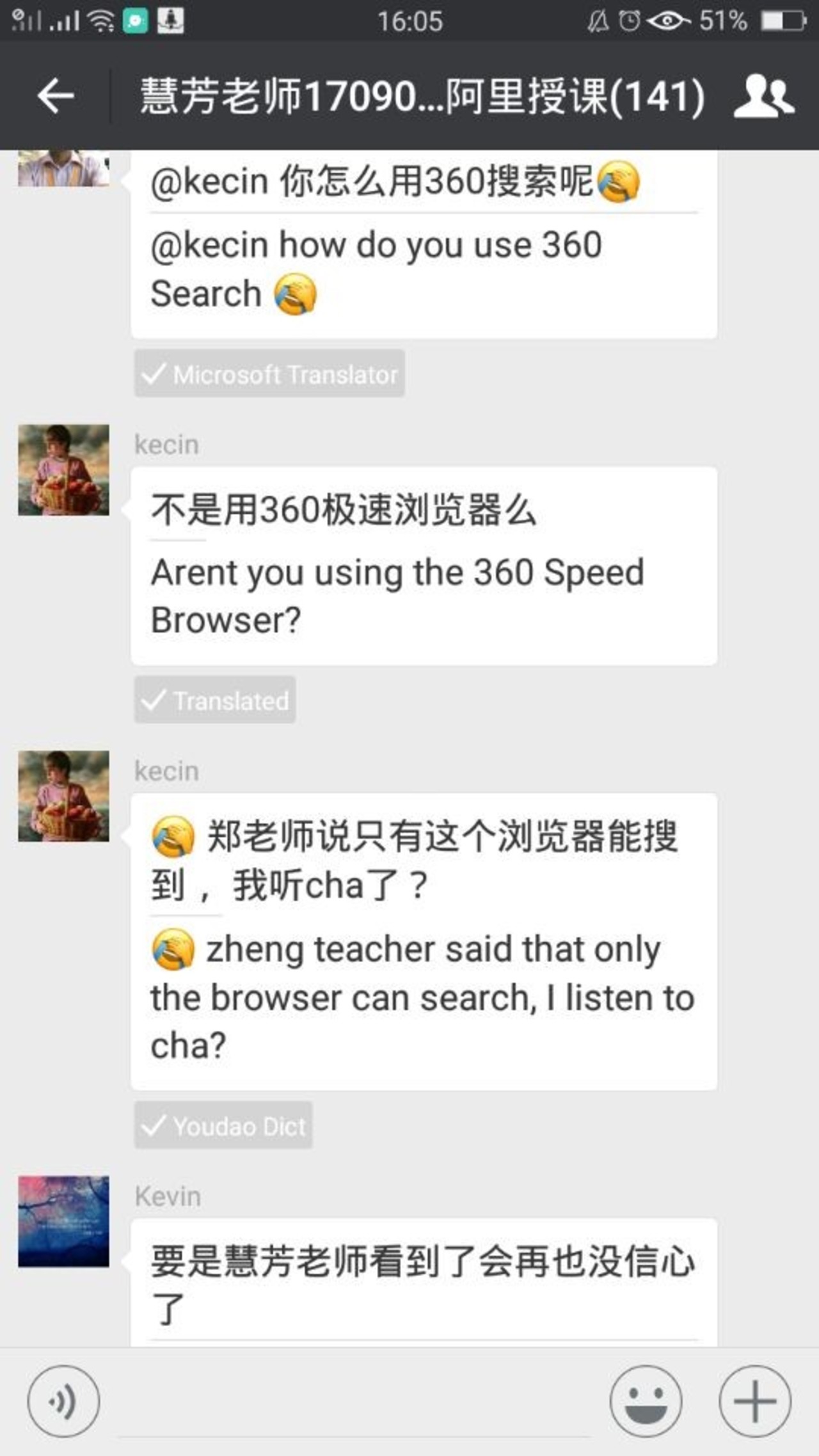This screenshot has height=1456, width=819.
Task: Open the emoji picker
Action: click(x=646, y=1401)
